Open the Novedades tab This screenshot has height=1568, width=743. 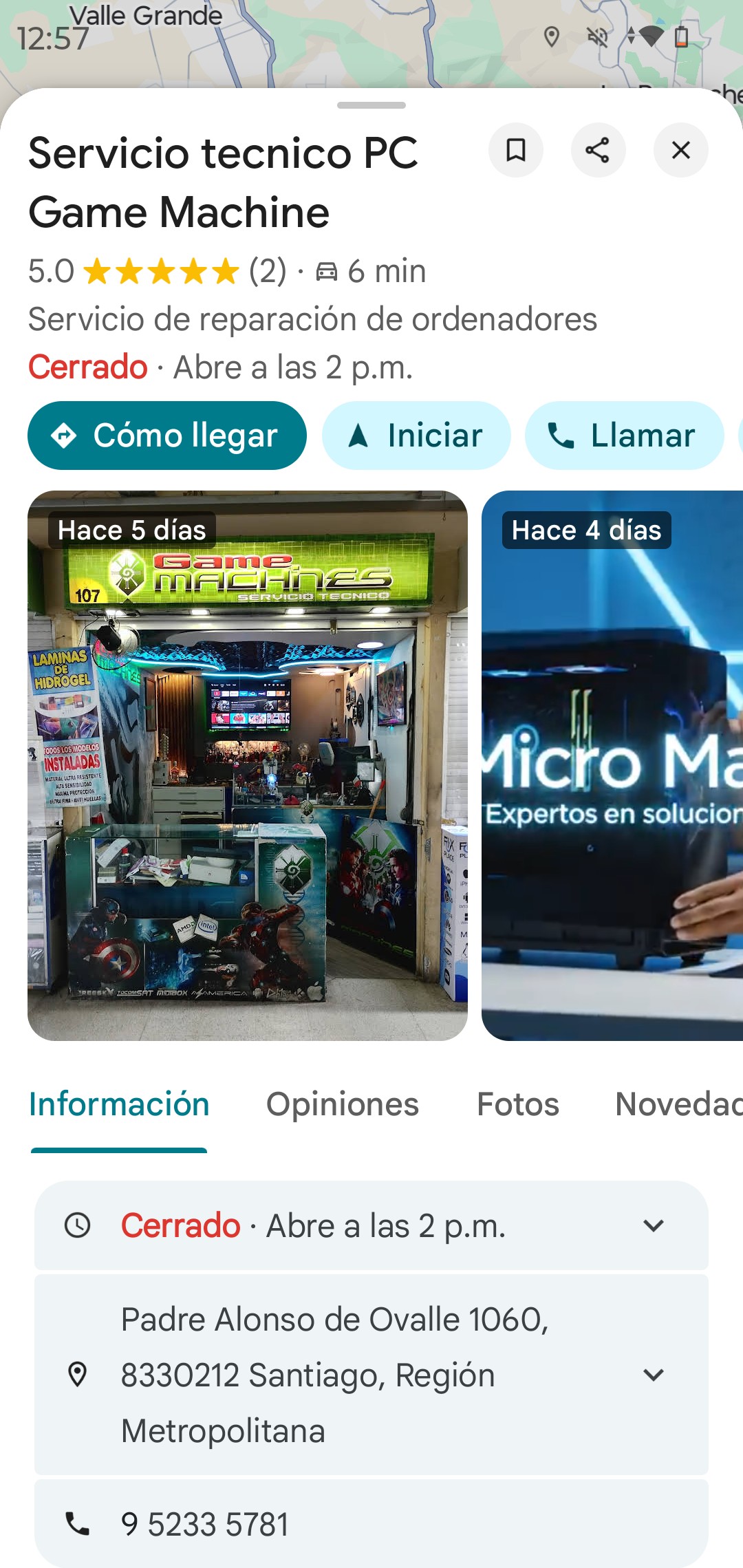click(678, 1104)
